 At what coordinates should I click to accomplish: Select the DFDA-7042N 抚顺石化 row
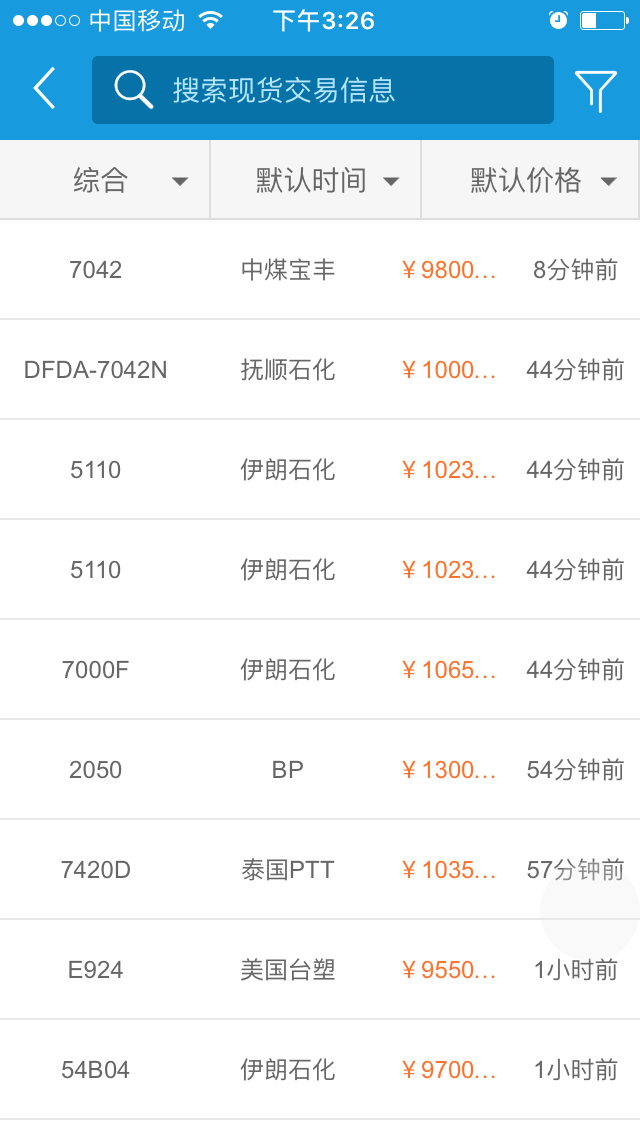click(x=320, y=370)
